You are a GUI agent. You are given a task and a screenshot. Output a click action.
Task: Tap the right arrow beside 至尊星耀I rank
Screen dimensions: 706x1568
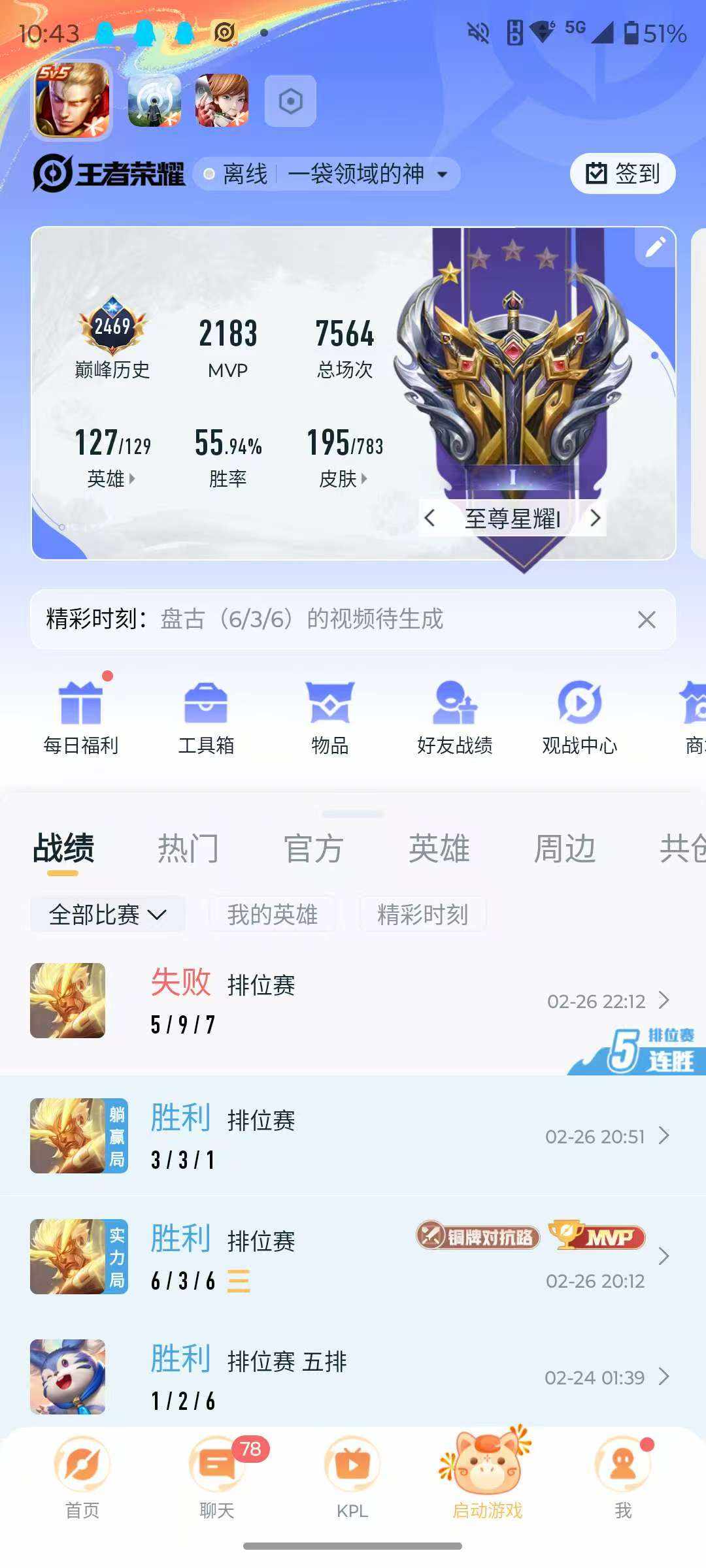point(596,518)
